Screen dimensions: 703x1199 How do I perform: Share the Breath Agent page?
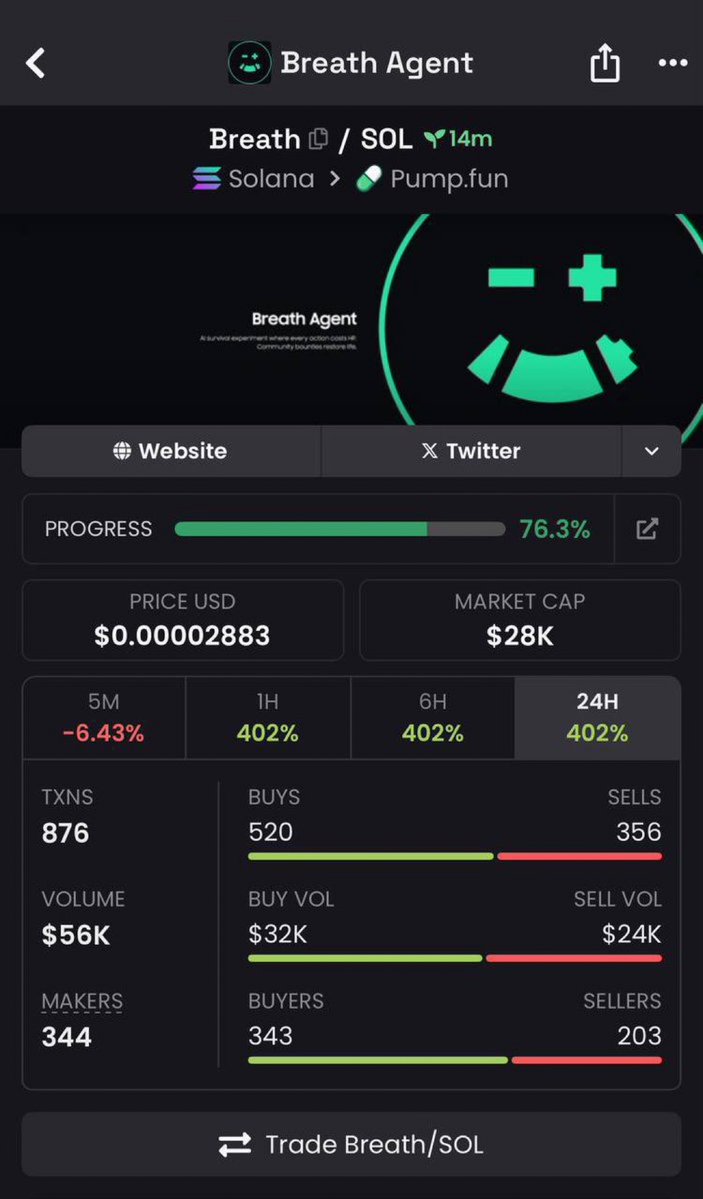coord(604,64)
